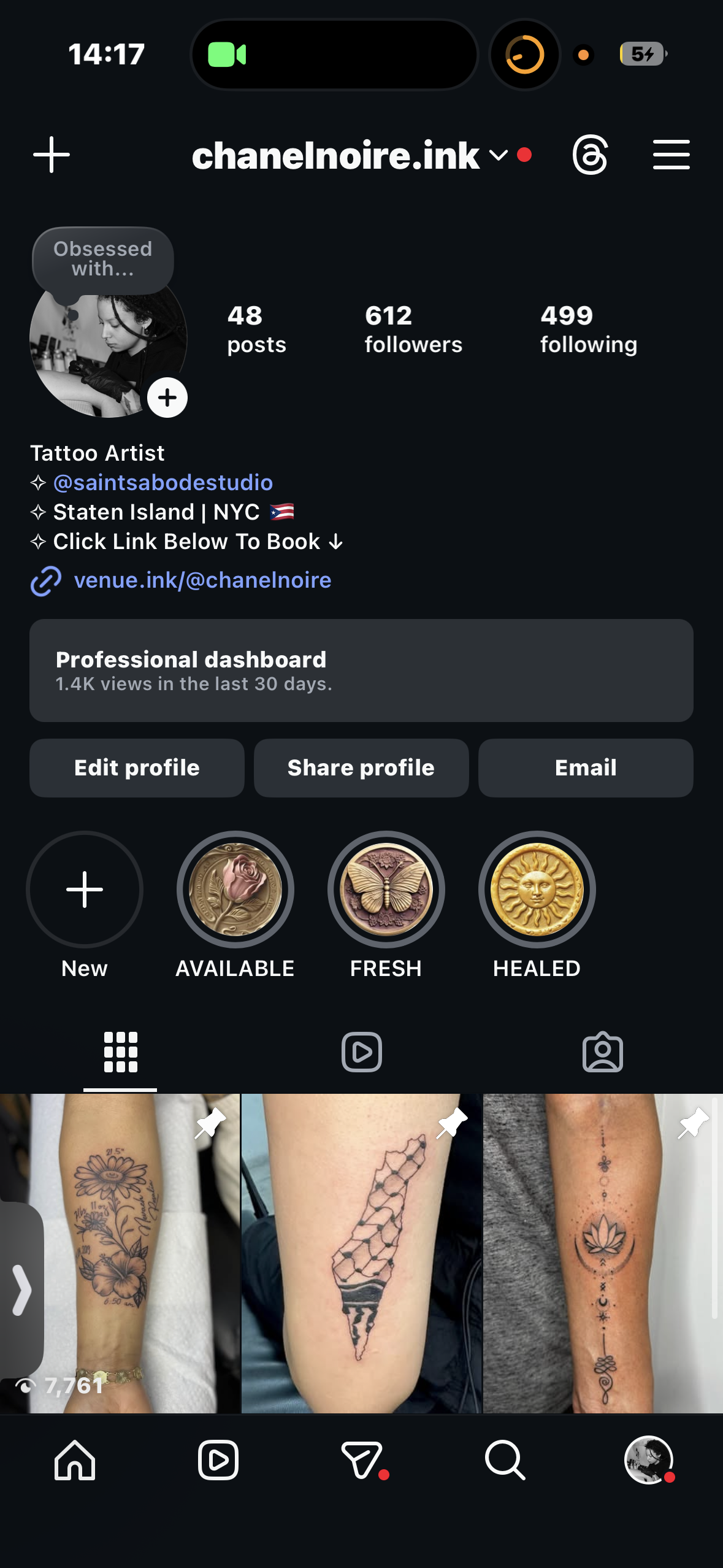This screenshot has height=1568, width=723.
Task: Open the hamburger settings menu
Action: tap(671, 155)
